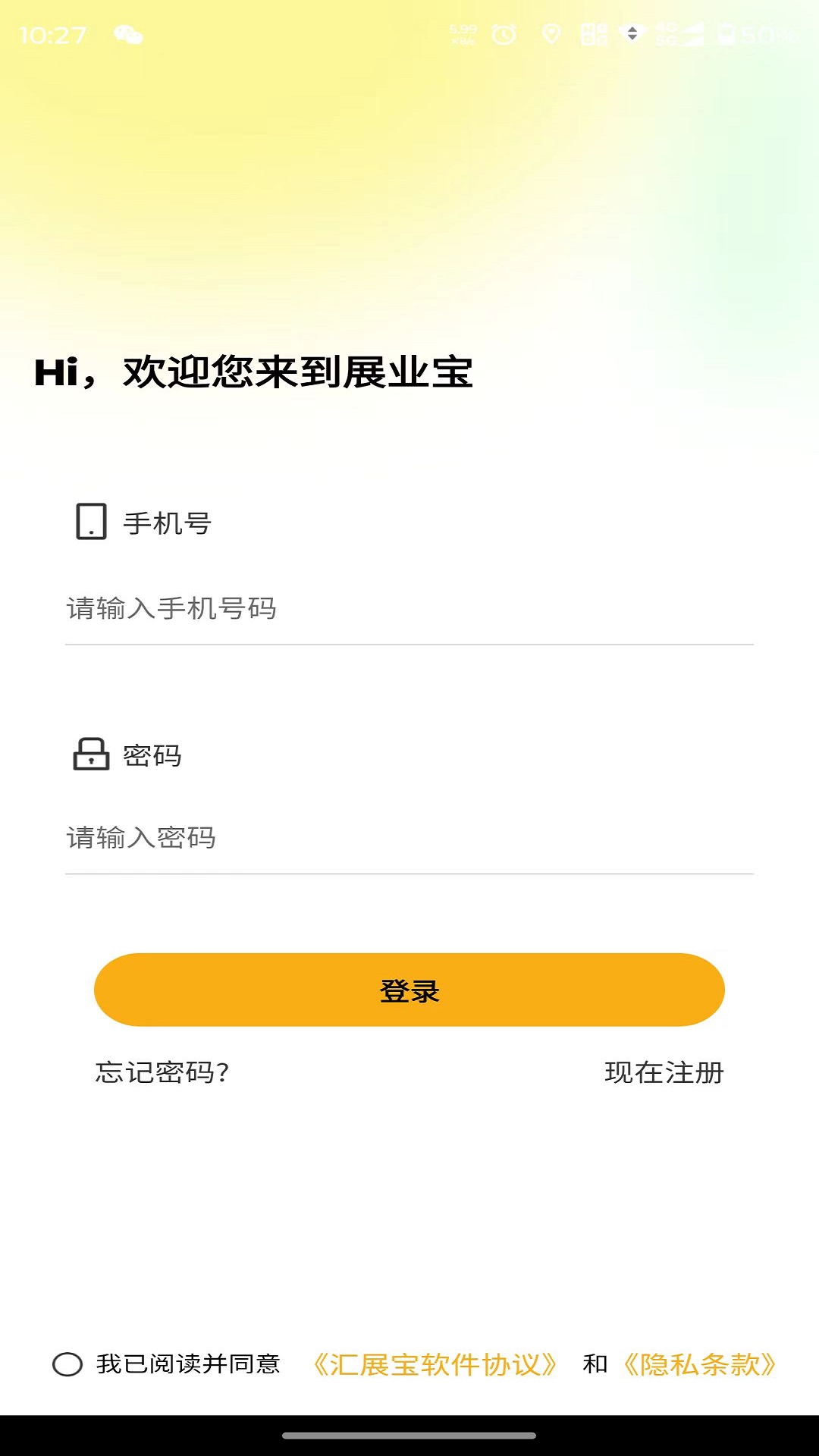Screen dimensions: 819x1456
Task: Tap the 登录 login button
Action: click(409, 990)
